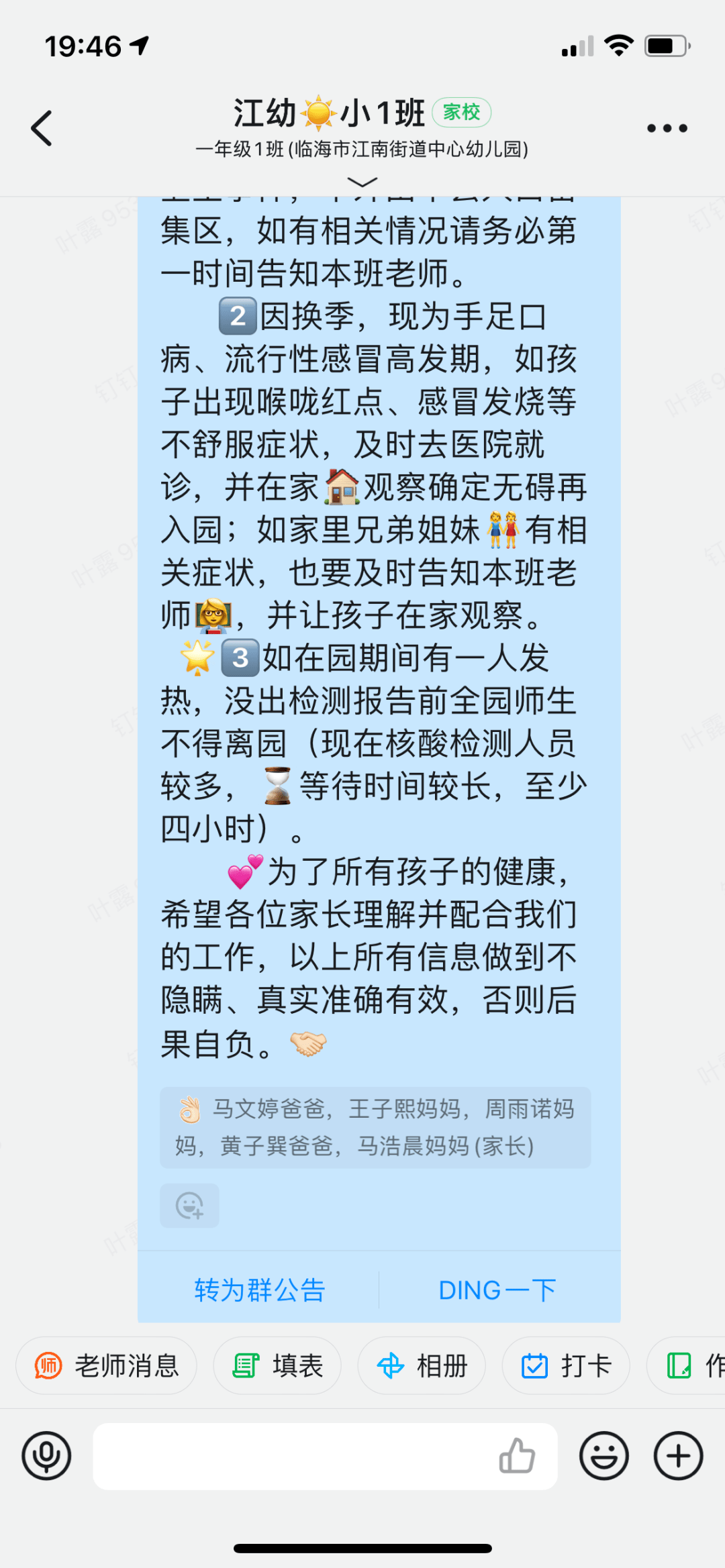Expand the mentioned parents list
Image resolution: width=725 pixels, height=1568 pixels.
375,1129
